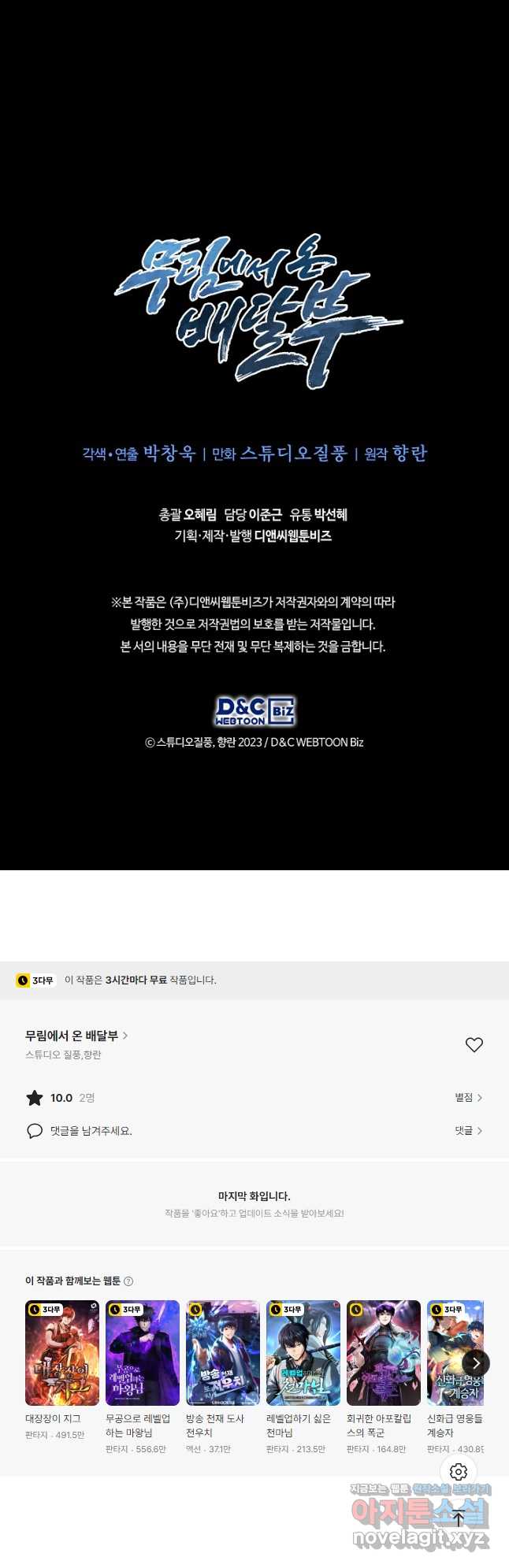Show info about recommended webtoons section
The height and width of the screenshot is (1568, 509).
click(128, 1281)
